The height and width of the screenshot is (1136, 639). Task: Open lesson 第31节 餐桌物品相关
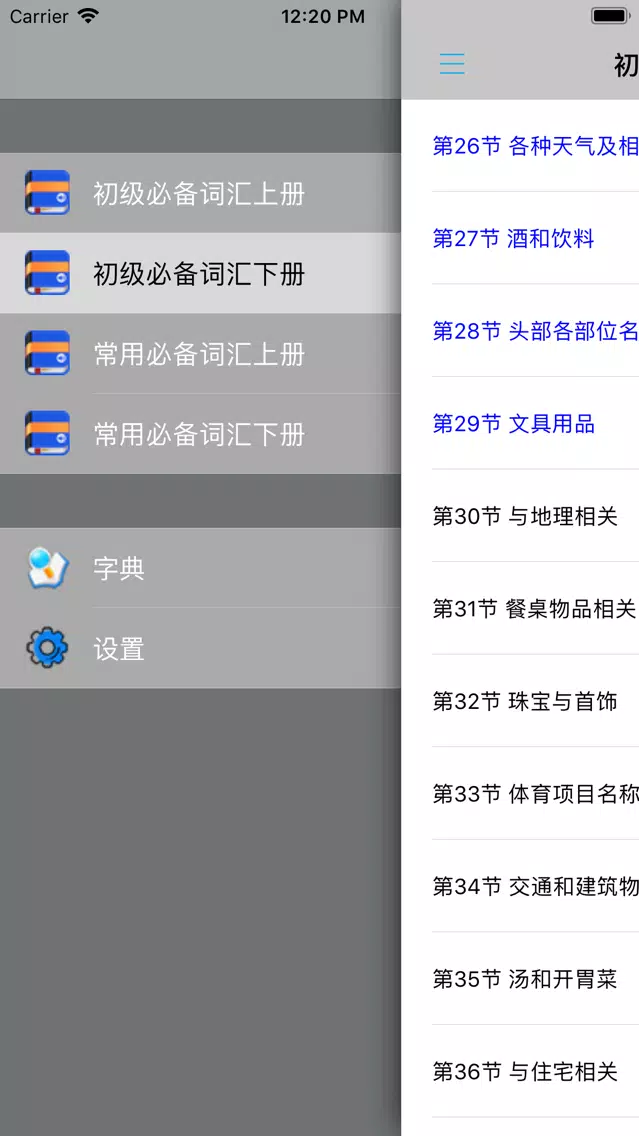[x=520, y=609]
